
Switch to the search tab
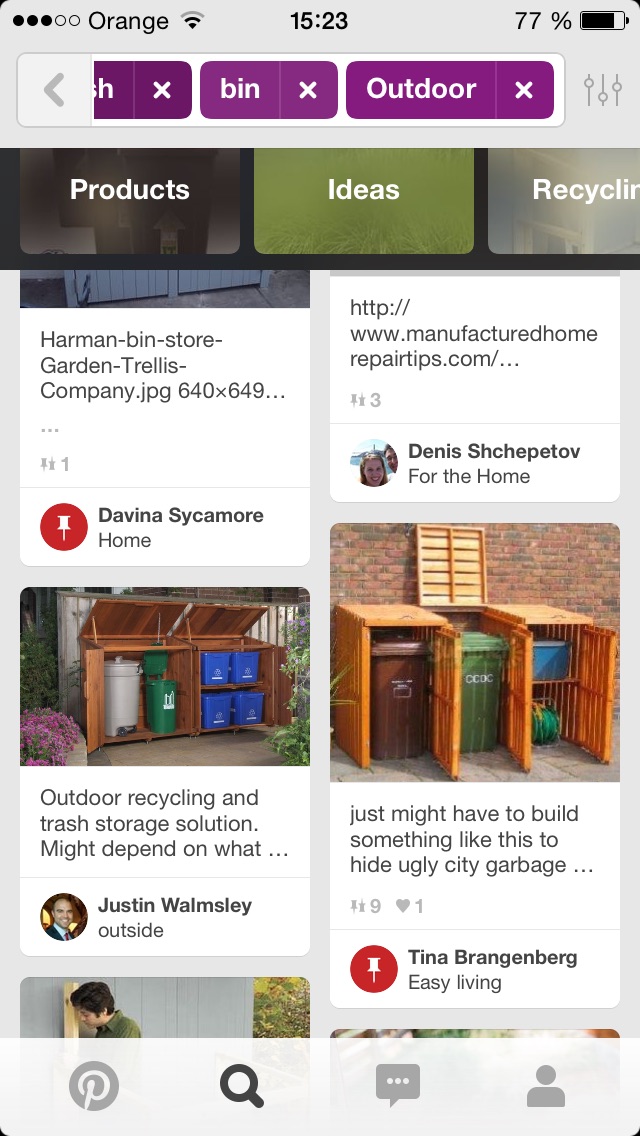click(x=242, y=1086)
